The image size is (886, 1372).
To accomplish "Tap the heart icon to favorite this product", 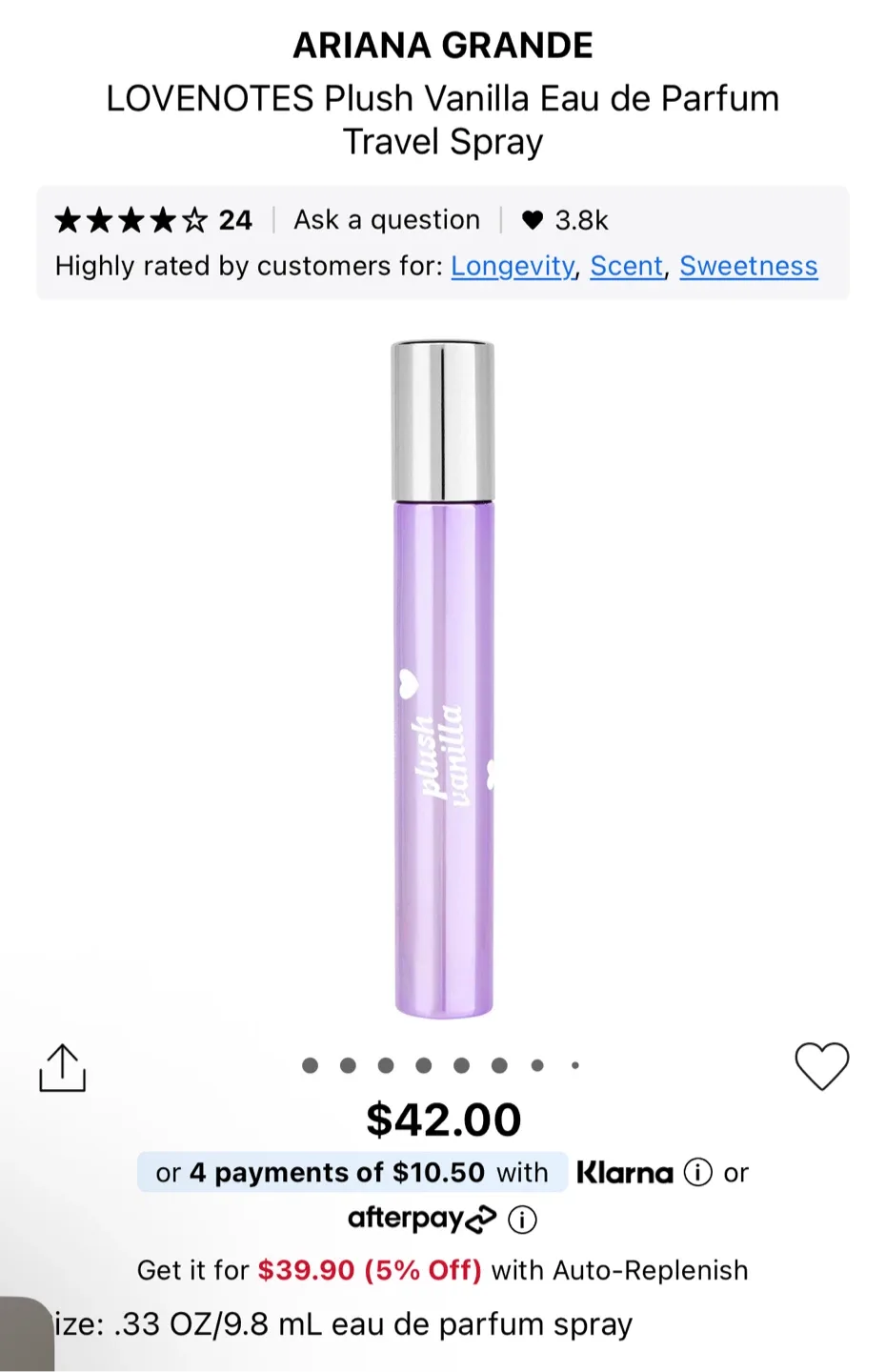I will 821,1066.
